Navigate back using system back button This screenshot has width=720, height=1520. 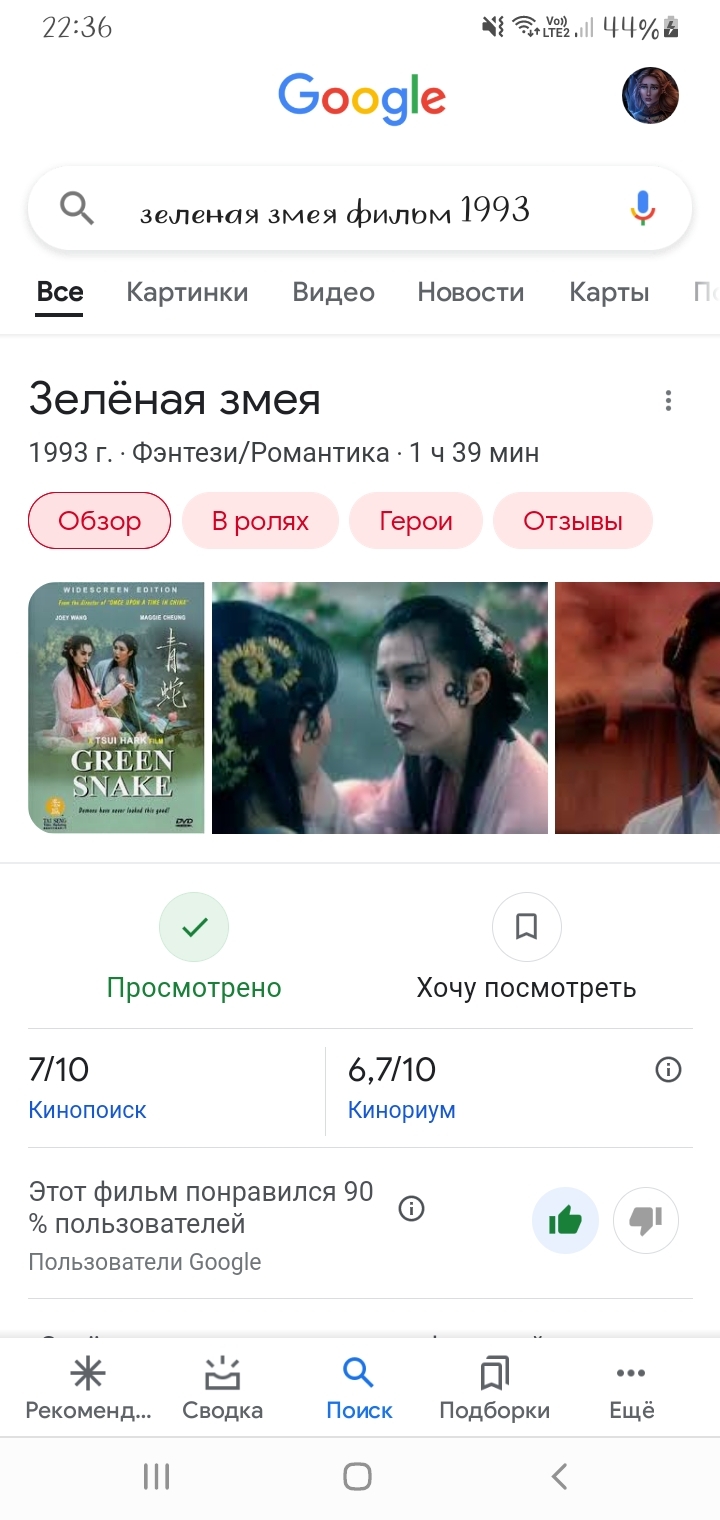coord(560,1476)
